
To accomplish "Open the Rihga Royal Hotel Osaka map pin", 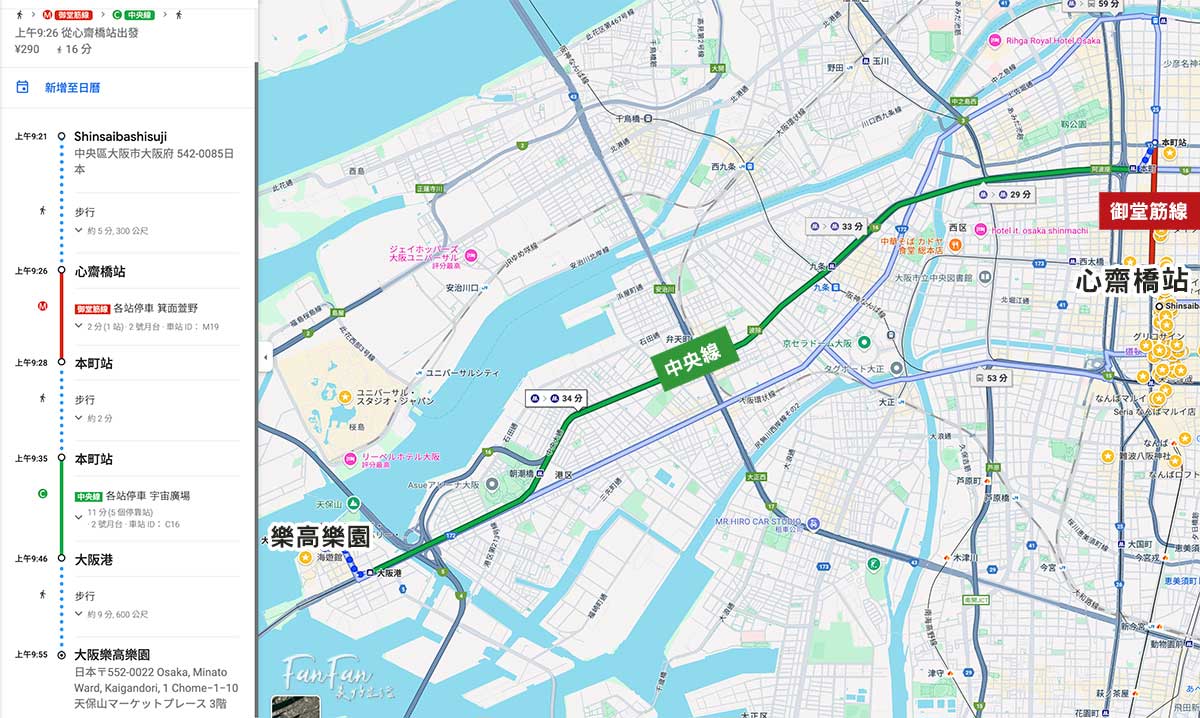I will [x=995, y=40].
